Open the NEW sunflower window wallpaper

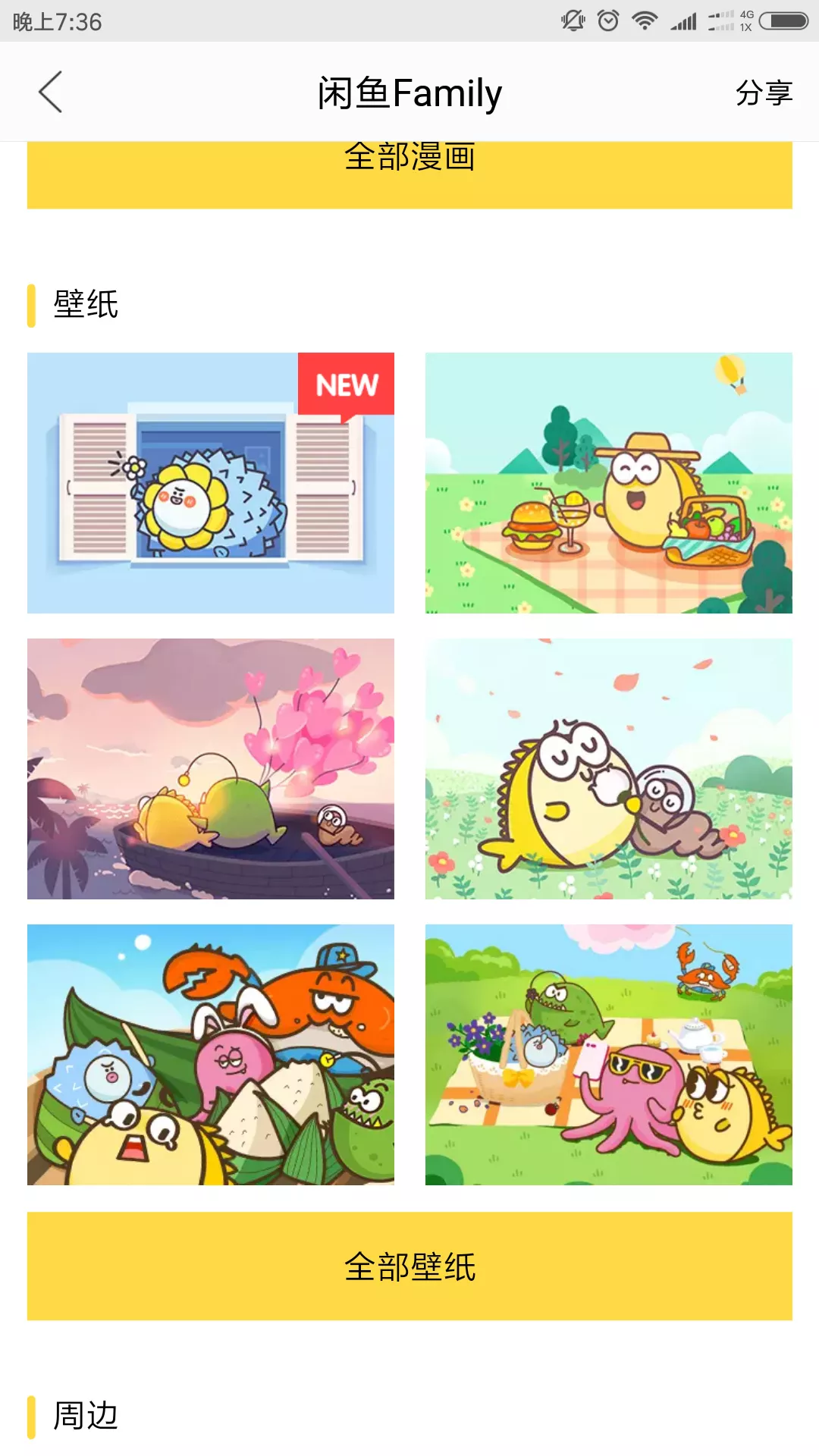point(211,483)
